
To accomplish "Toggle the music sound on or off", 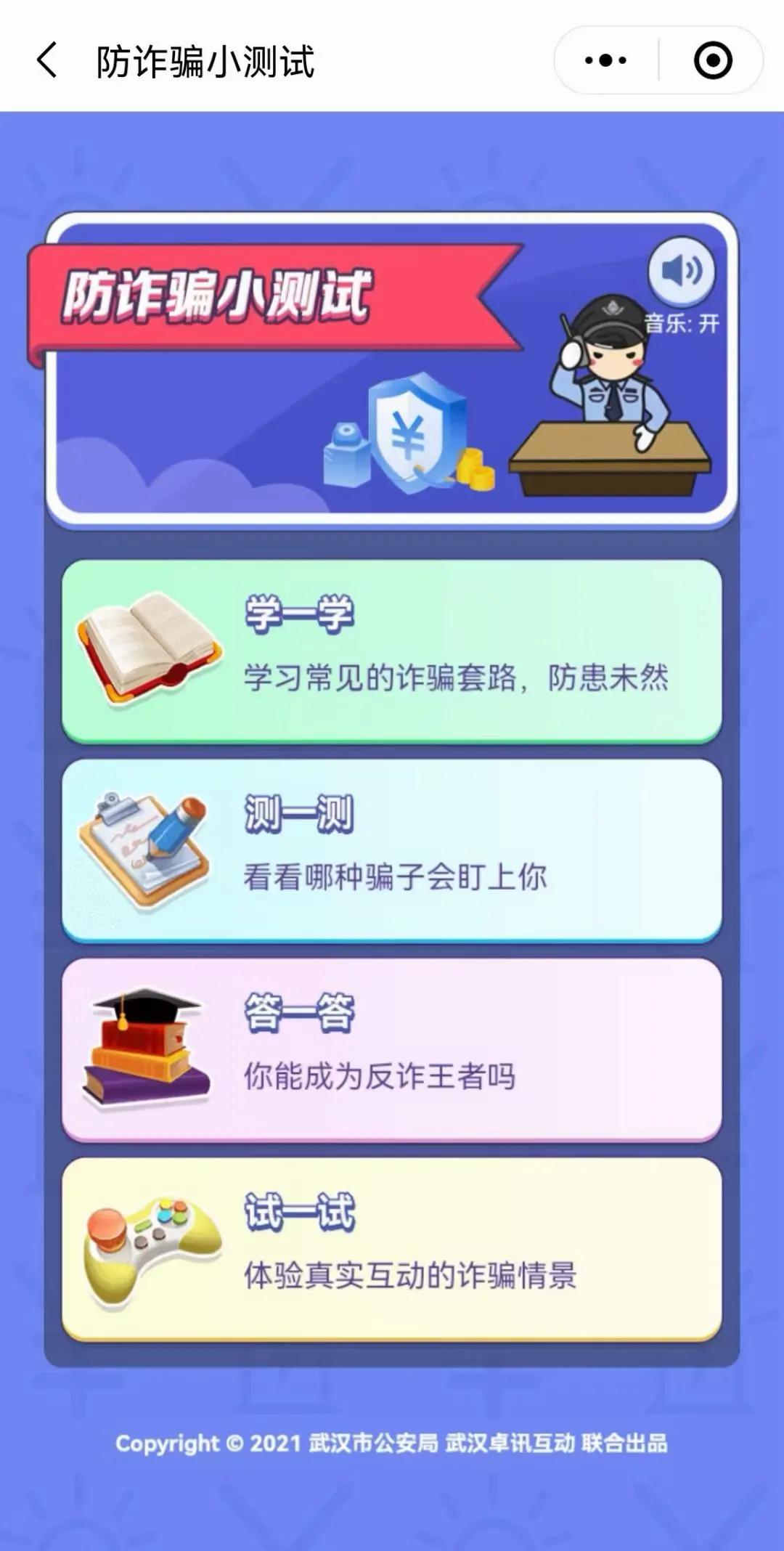I will click(x=681, y=271).
